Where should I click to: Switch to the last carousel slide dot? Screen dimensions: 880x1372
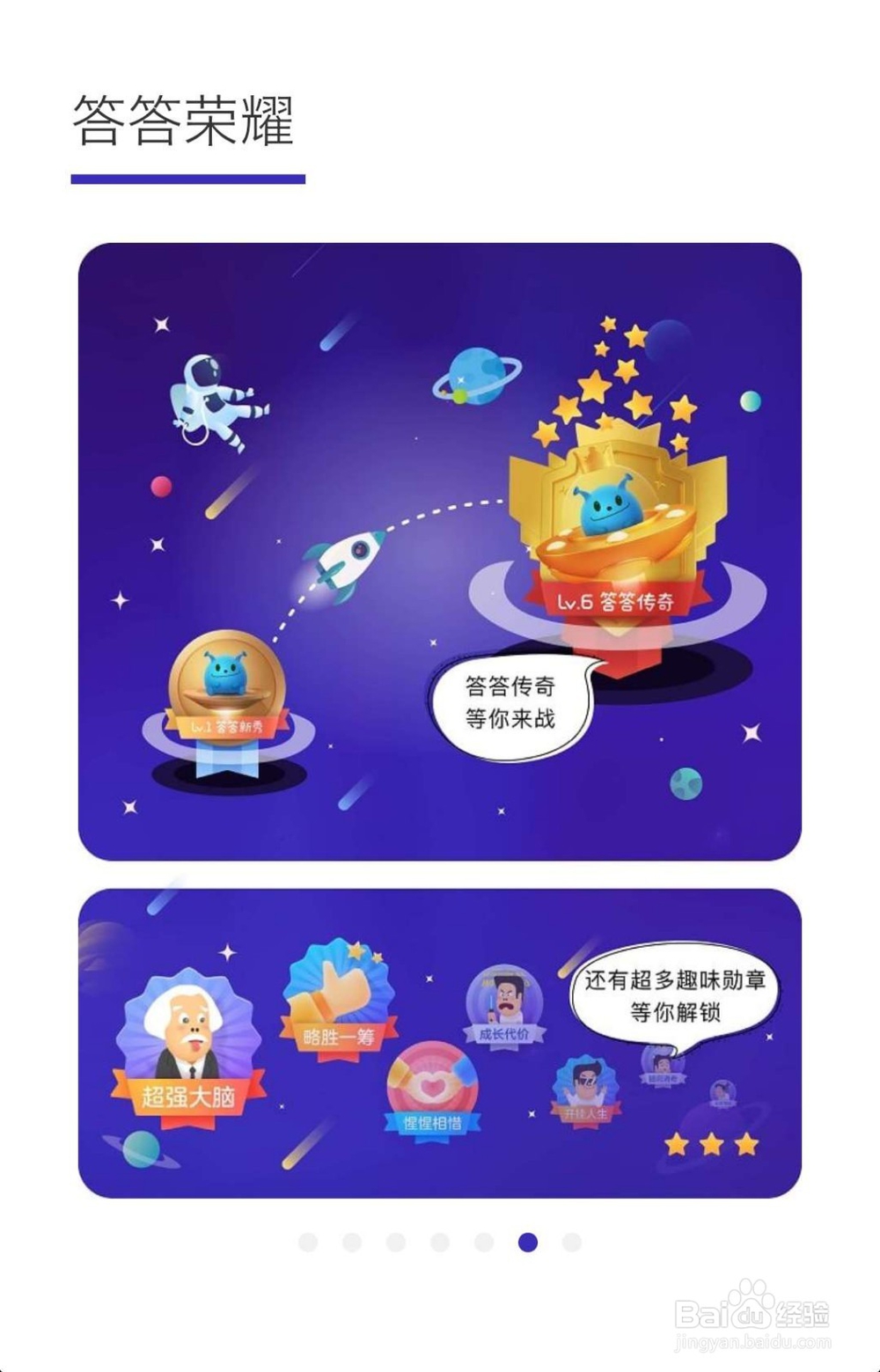point(572,1243)
